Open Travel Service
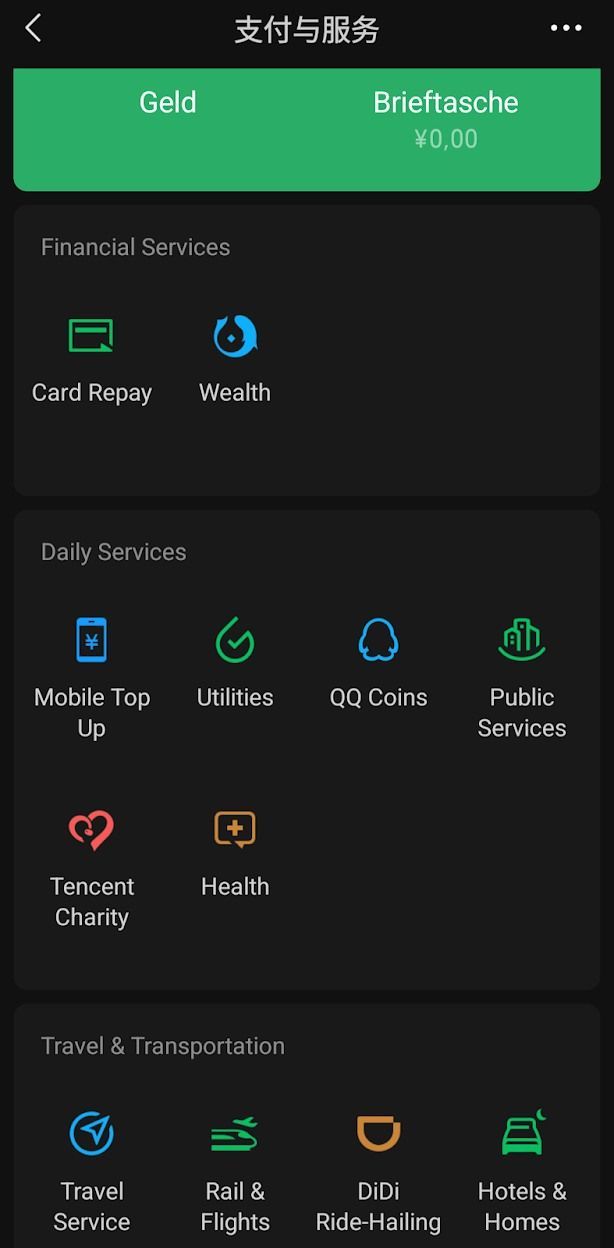Viewport: 614px width, 1248px height. coord(91,1173)
